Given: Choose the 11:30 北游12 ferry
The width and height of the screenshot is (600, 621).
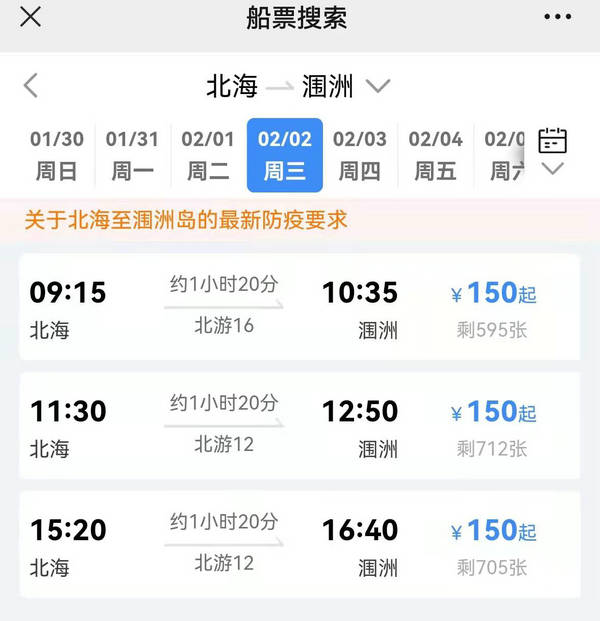Looking at the screenshot, I should point(299,425).
